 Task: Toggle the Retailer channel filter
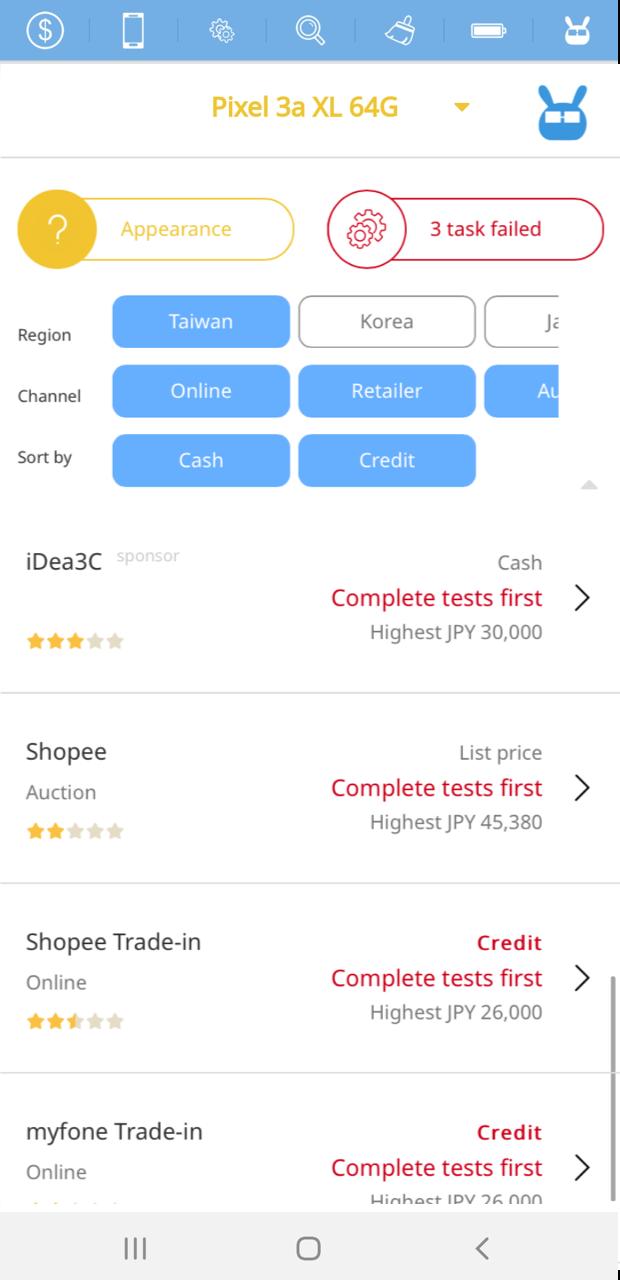387,391
